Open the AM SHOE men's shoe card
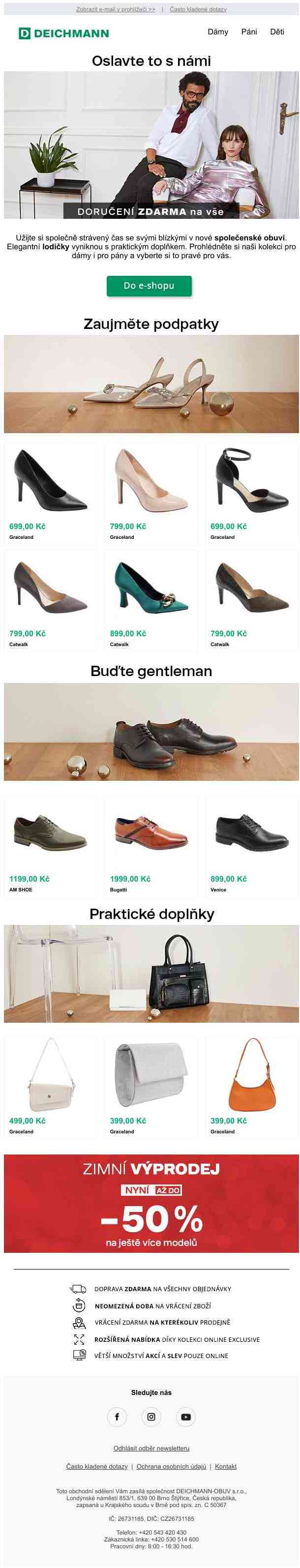Screen dimensions: 300x1568 [x=50, y=846]
